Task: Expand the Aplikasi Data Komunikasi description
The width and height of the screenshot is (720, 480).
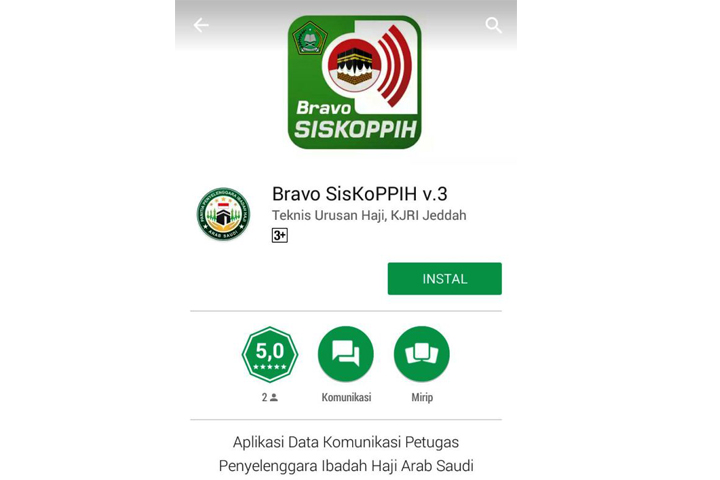Action: 346,454
